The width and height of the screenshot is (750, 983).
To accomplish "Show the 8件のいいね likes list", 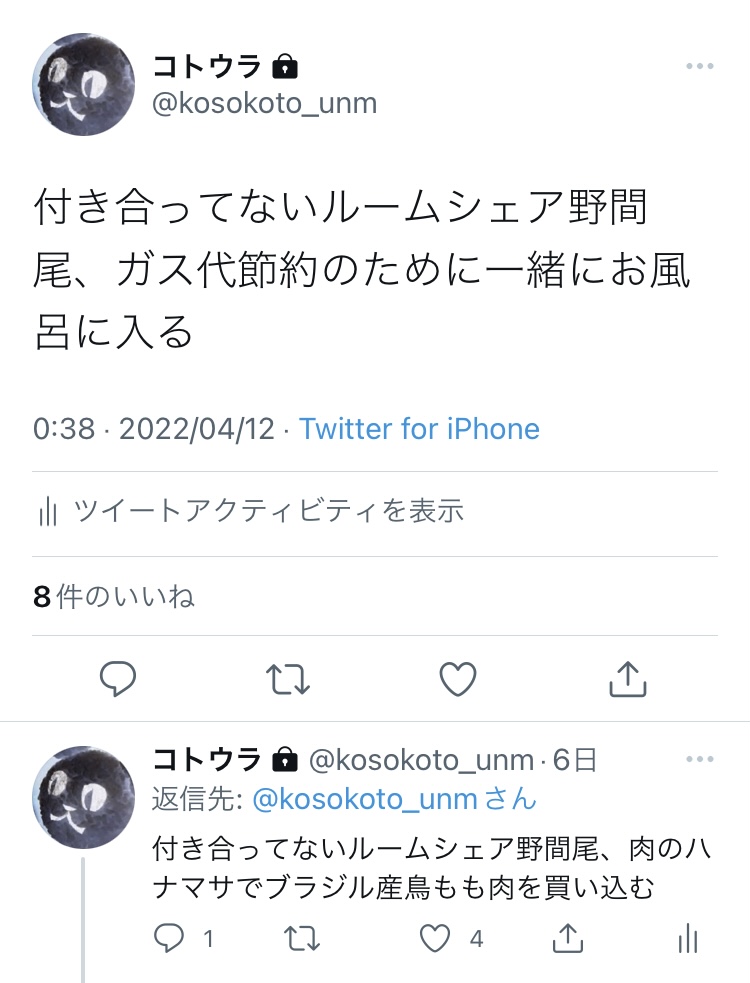I will [x=113, y=597].
